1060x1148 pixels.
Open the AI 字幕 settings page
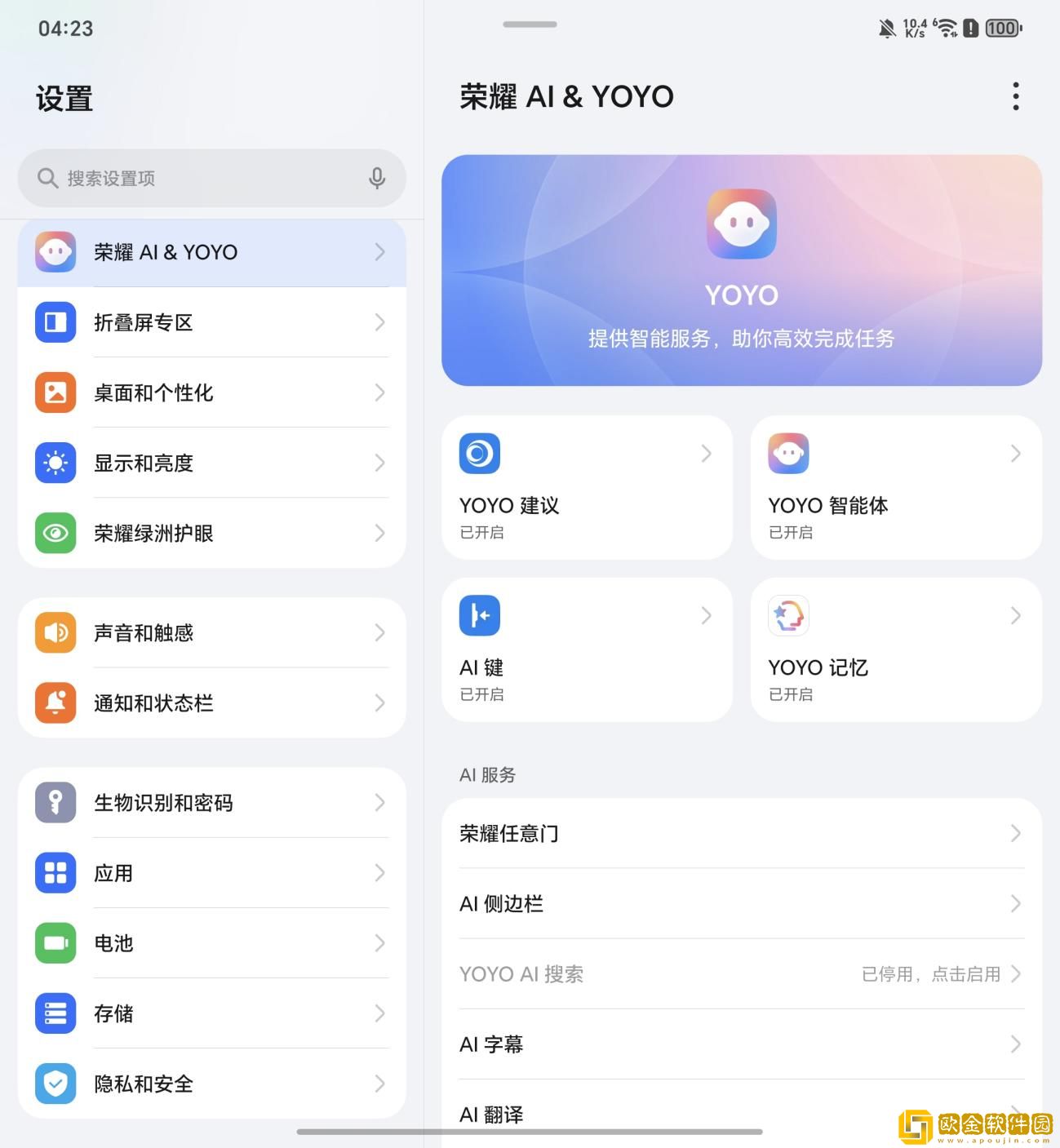[x=741, y=1044]
